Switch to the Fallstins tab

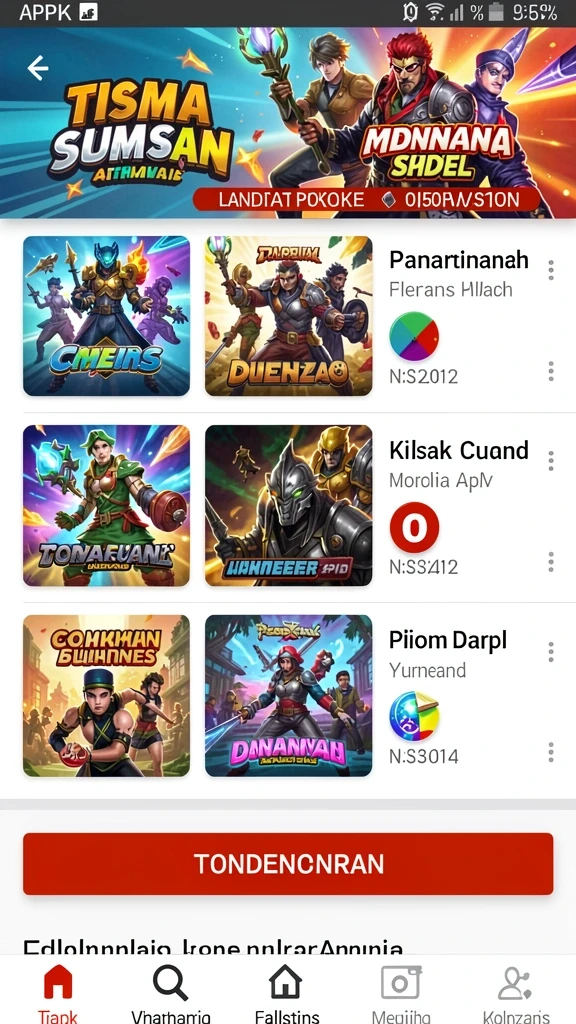tap(287, 993)
